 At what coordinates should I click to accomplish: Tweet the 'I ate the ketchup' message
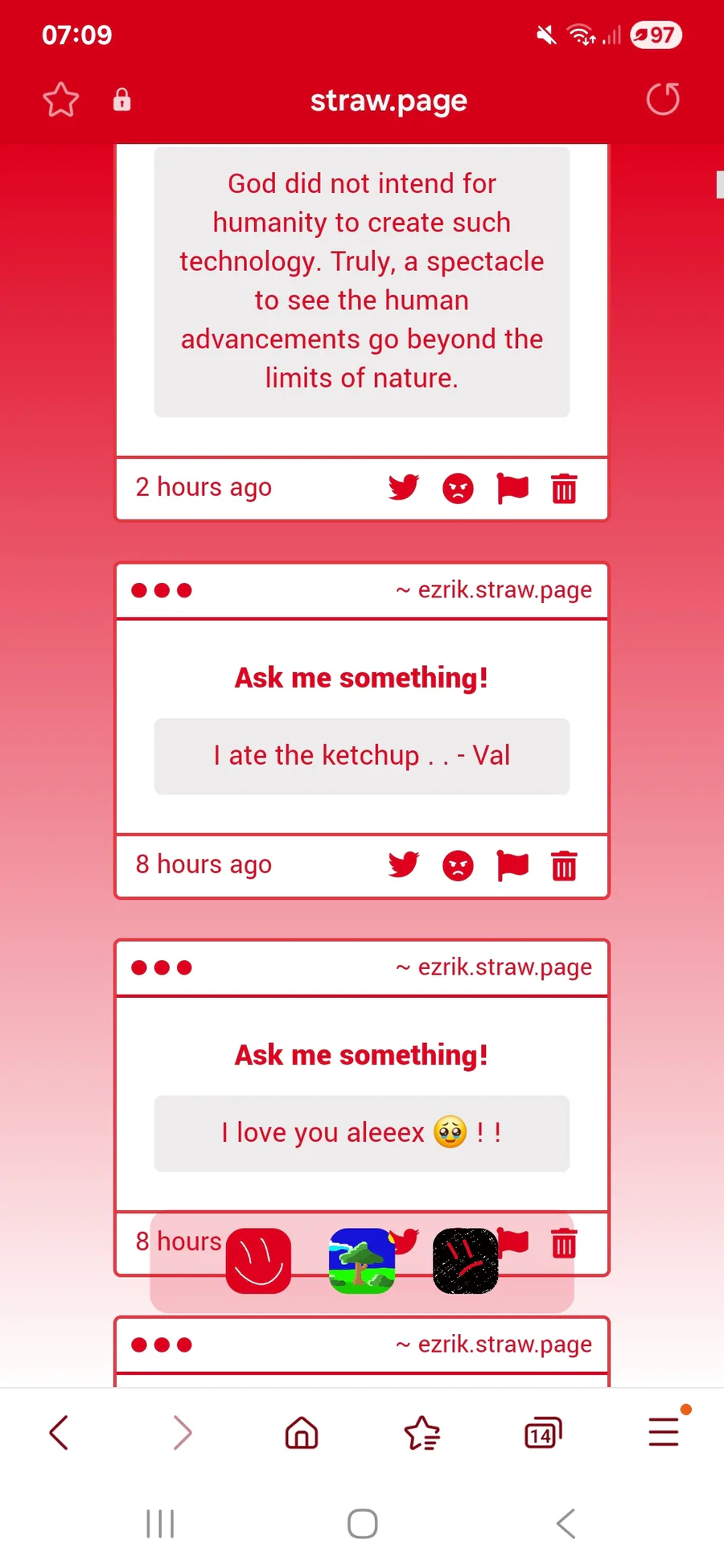point(403,864)
